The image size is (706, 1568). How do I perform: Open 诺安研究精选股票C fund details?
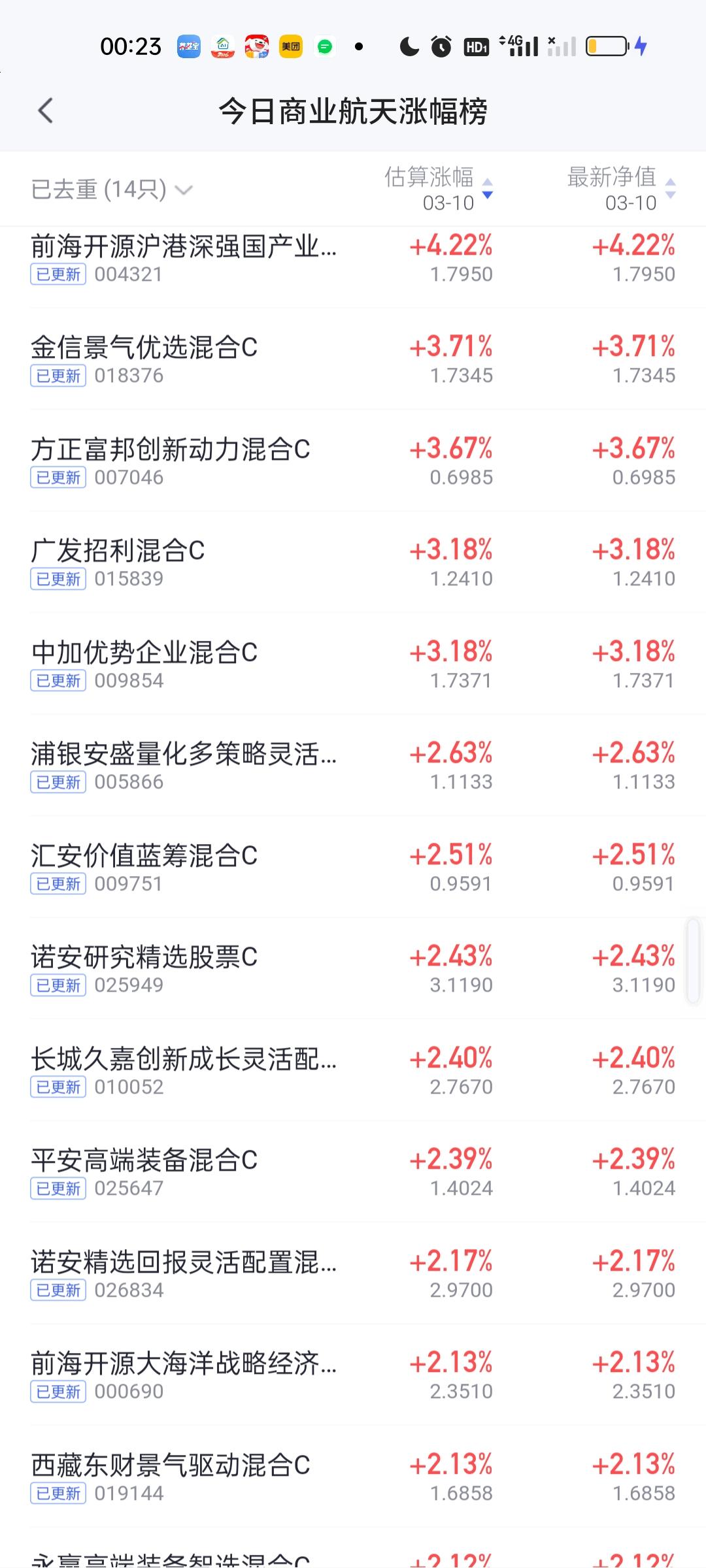point(196,970)
